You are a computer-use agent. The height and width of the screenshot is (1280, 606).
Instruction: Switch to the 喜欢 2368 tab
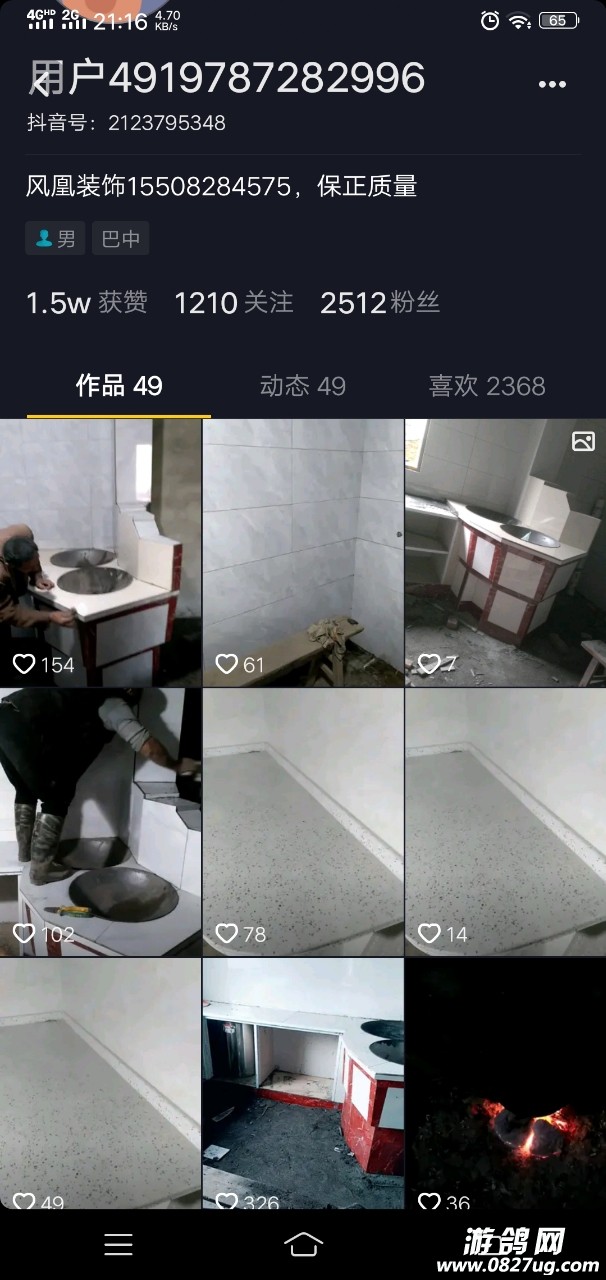point(487,386)
